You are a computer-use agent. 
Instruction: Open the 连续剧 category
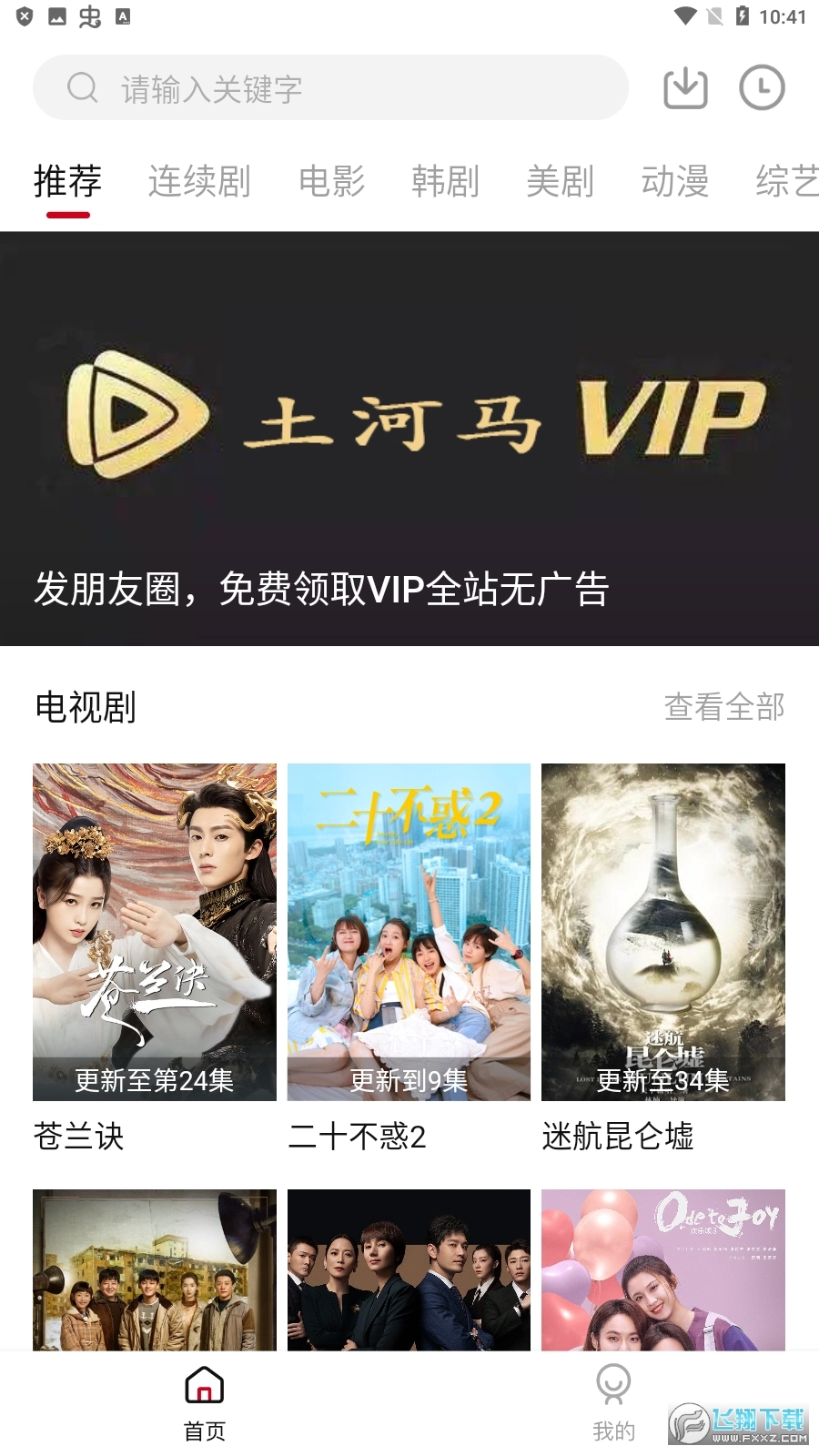(200, 182)
